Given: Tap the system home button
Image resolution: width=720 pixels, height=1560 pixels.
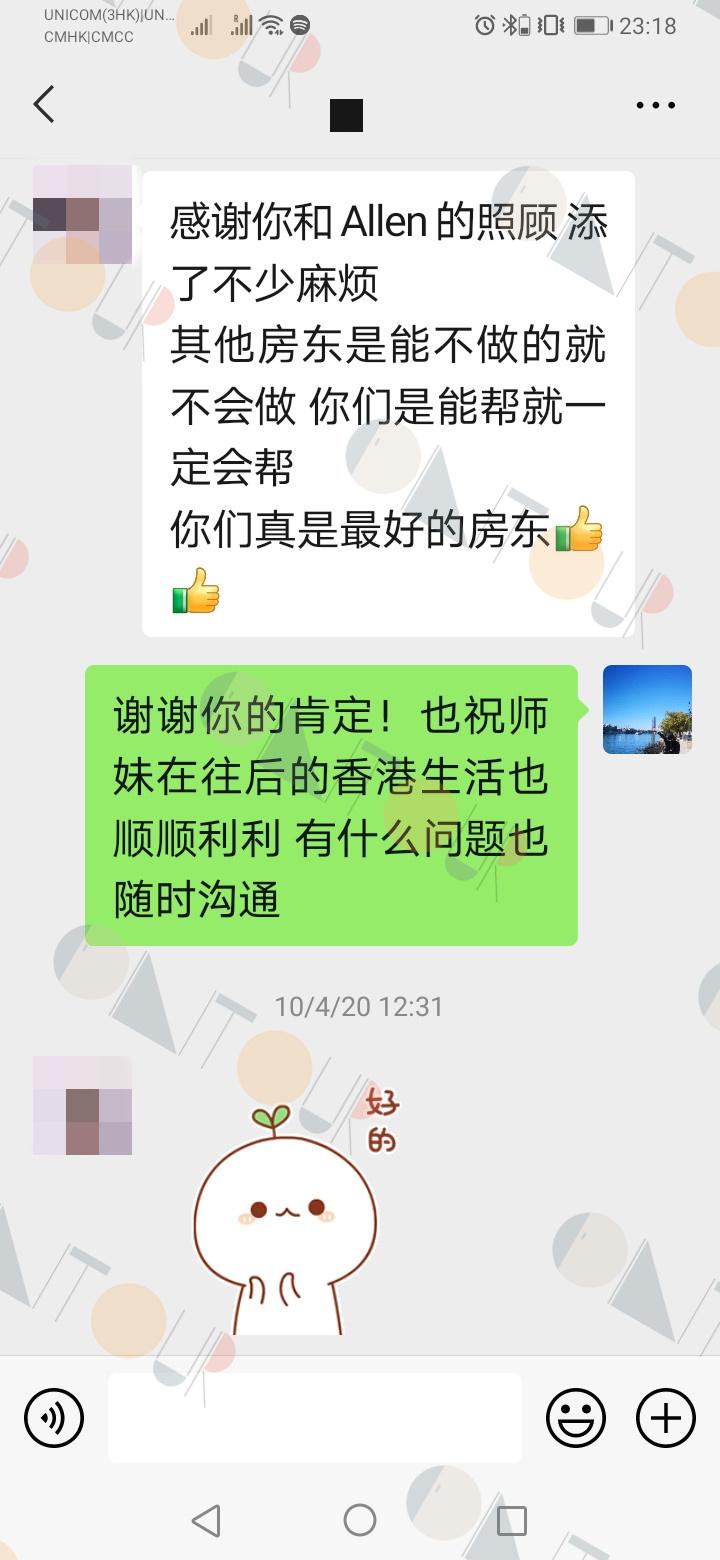Looking at the screenshot, I should click(x=360, y=1520).
